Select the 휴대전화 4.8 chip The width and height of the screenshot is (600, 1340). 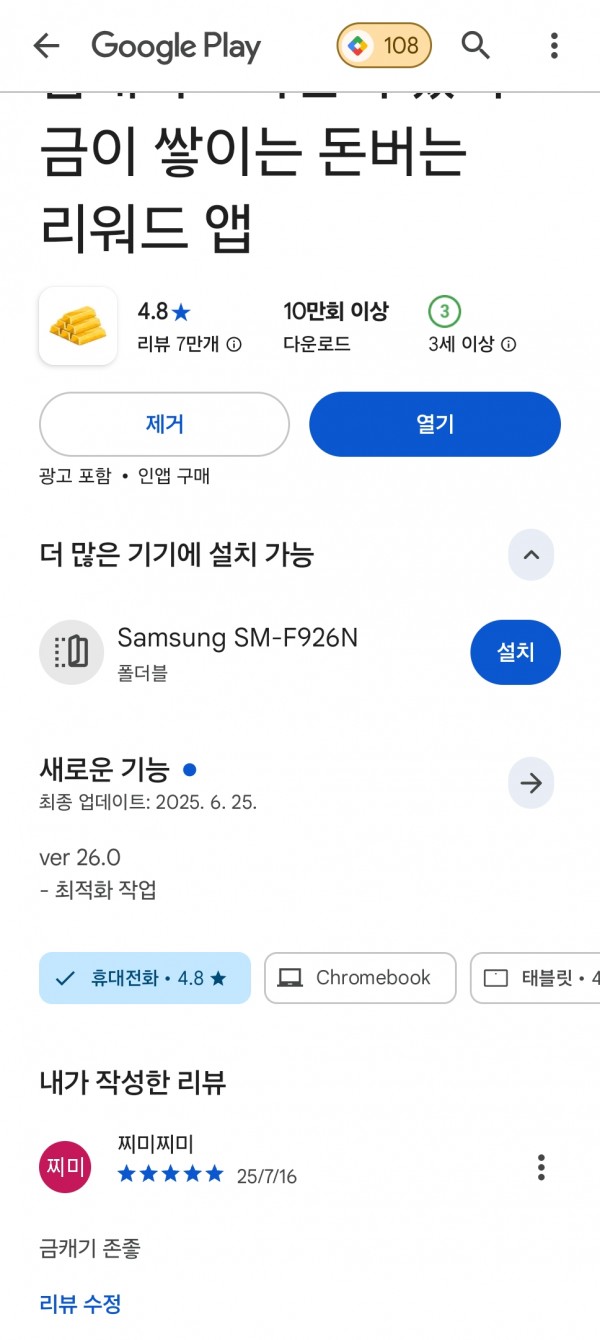coord(145,978)
